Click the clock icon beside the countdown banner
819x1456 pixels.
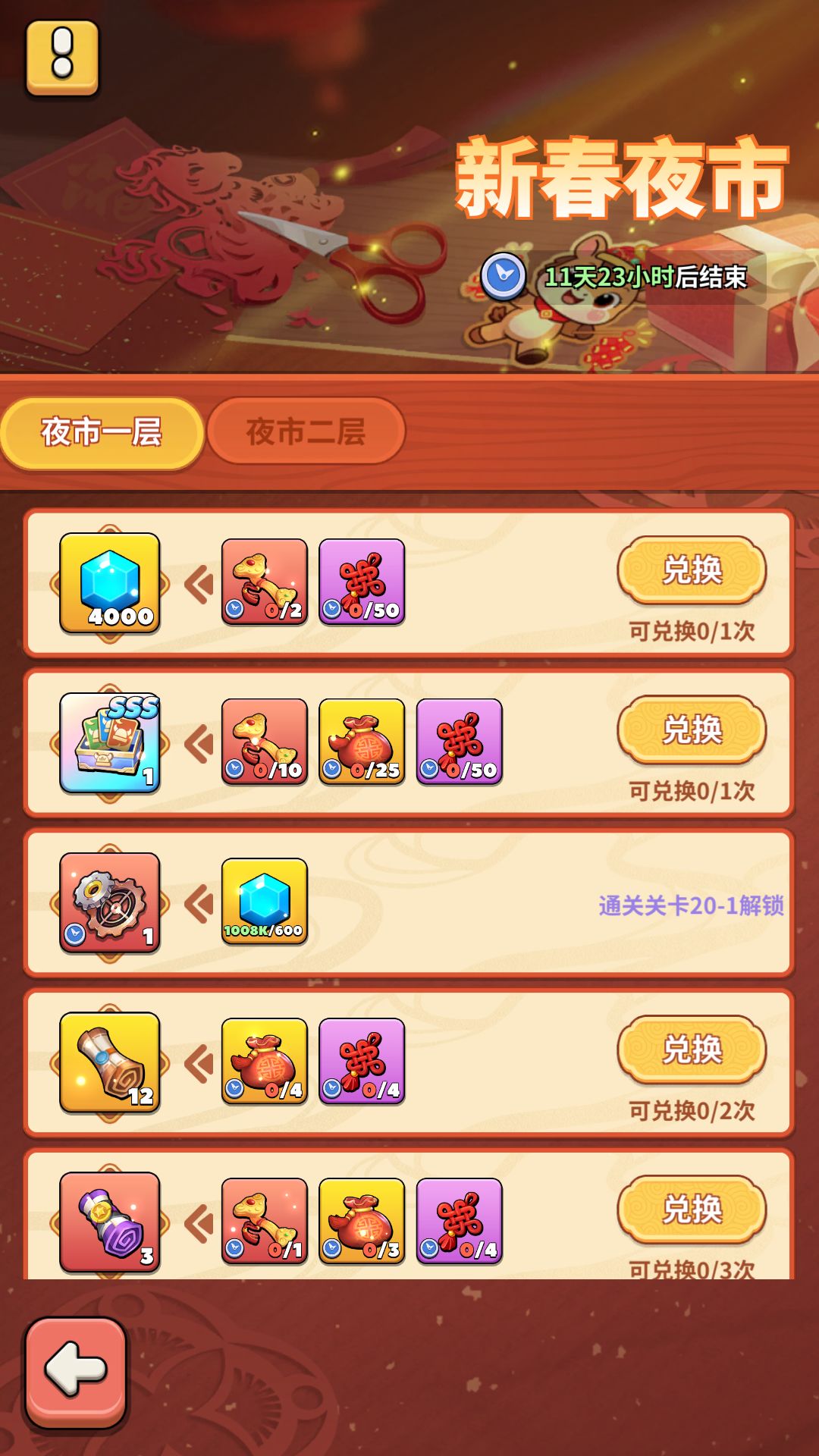[503, 277]
